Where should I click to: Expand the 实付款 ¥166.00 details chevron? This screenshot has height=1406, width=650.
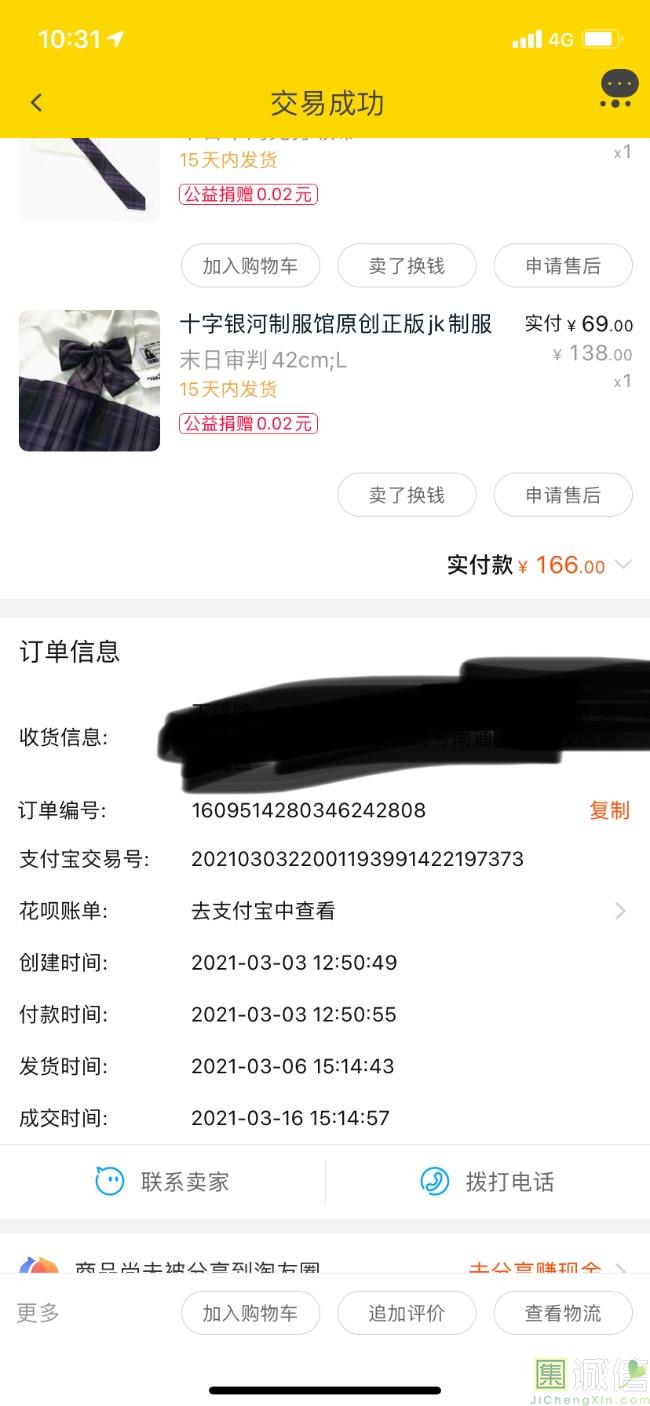(623, 565)
